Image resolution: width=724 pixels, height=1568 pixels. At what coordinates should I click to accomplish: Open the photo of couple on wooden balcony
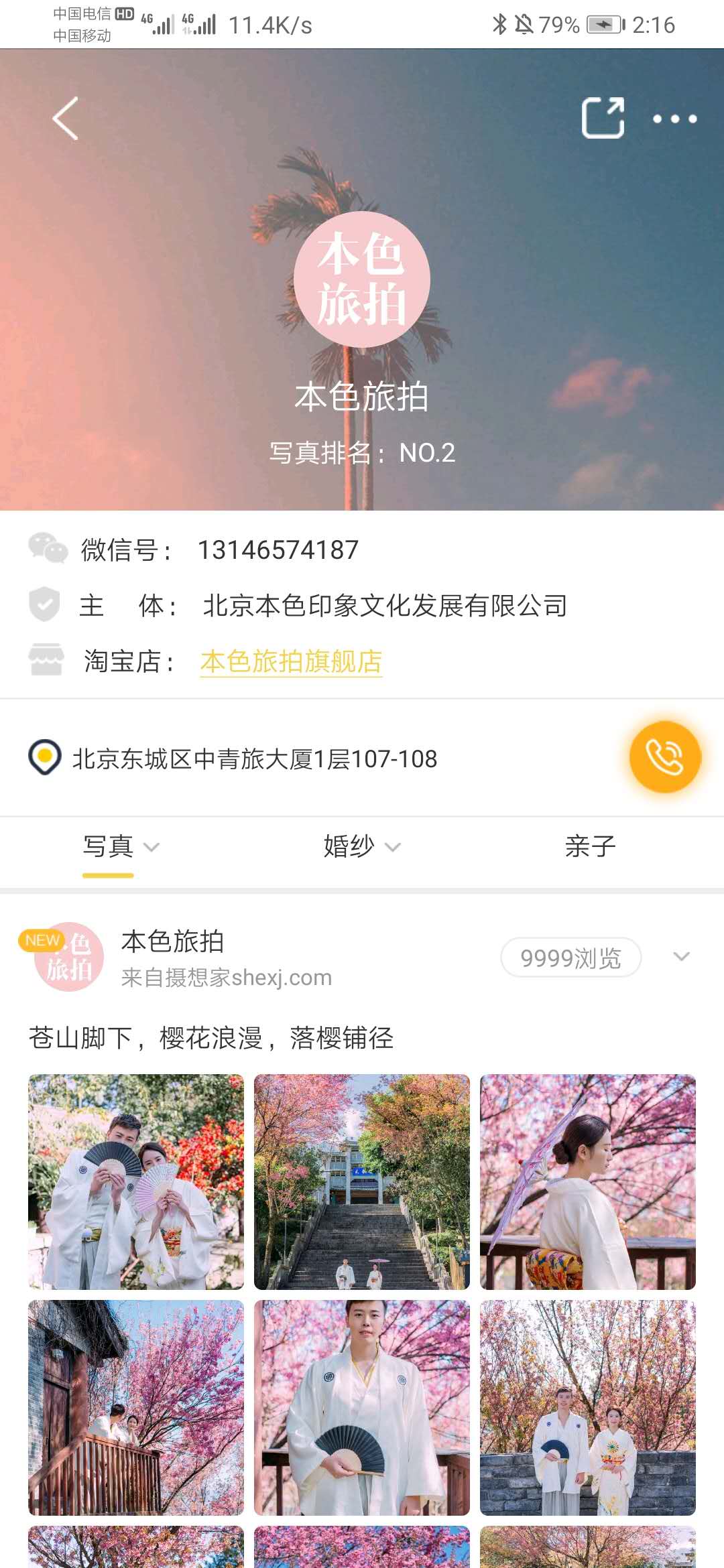(x=136, y=1407)
